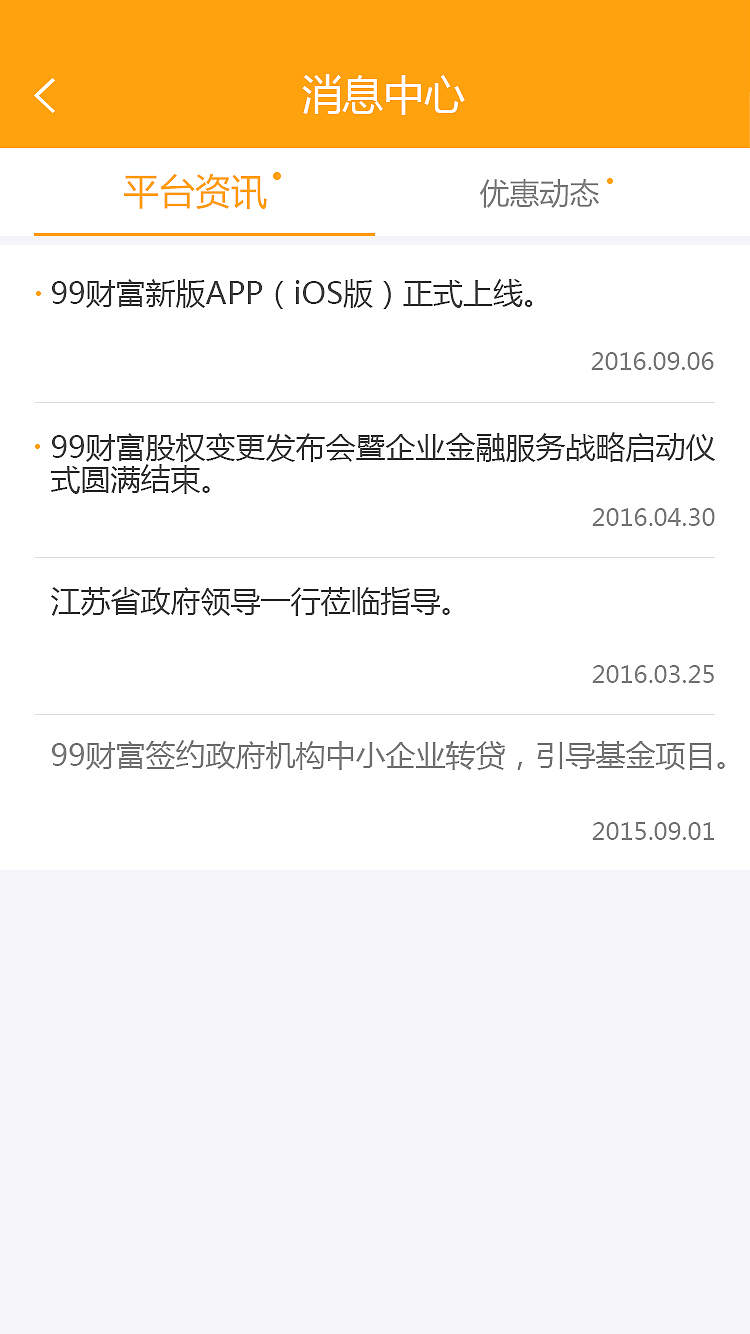
Task: Click the orange underline indicator below 平台资讯
Action: click(x=204, y=232)
